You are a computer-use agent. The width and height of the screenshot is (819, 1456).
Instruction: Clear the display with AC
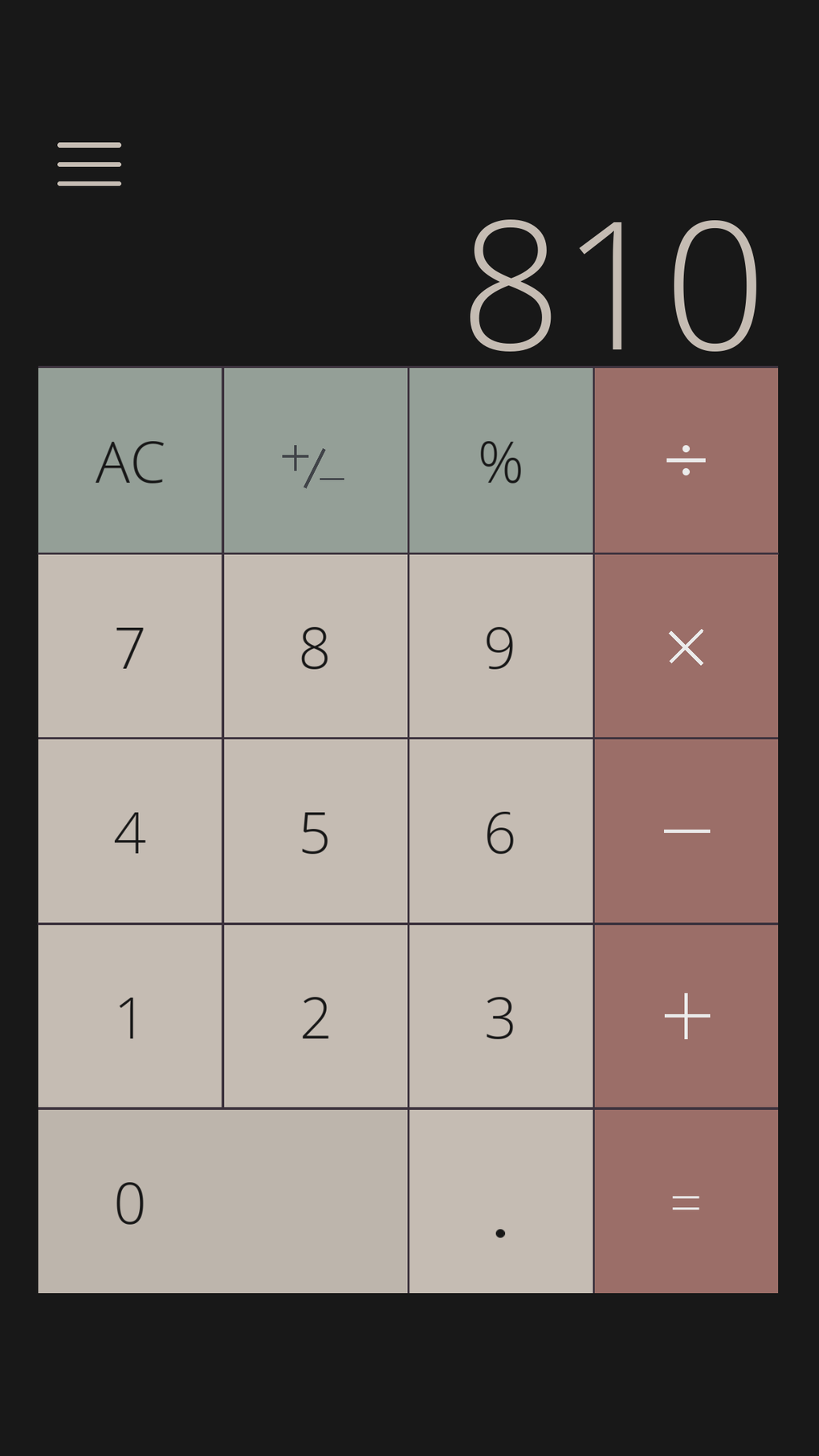[x=130, y=461]
